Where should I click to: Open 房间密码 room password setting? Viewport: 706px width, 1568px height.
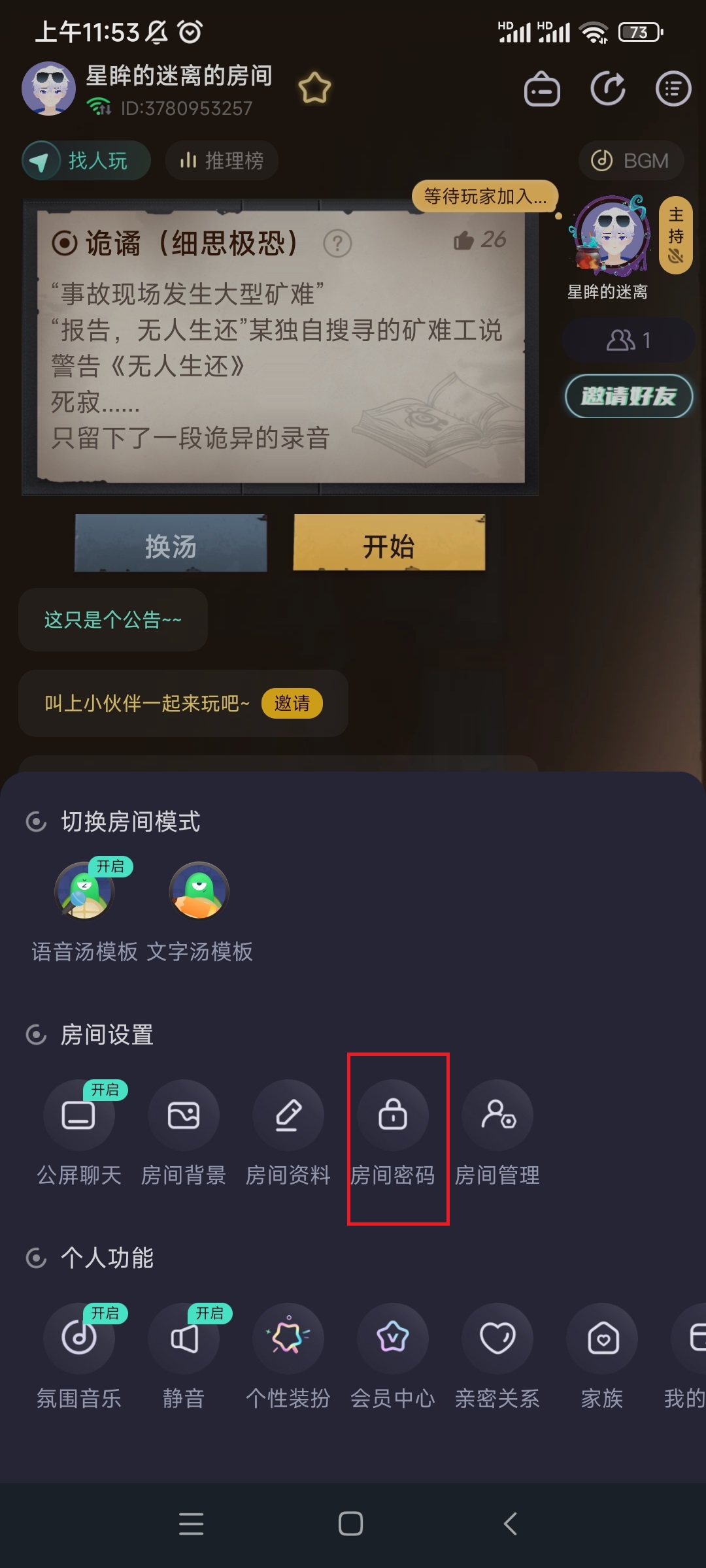coord(393,1115)
